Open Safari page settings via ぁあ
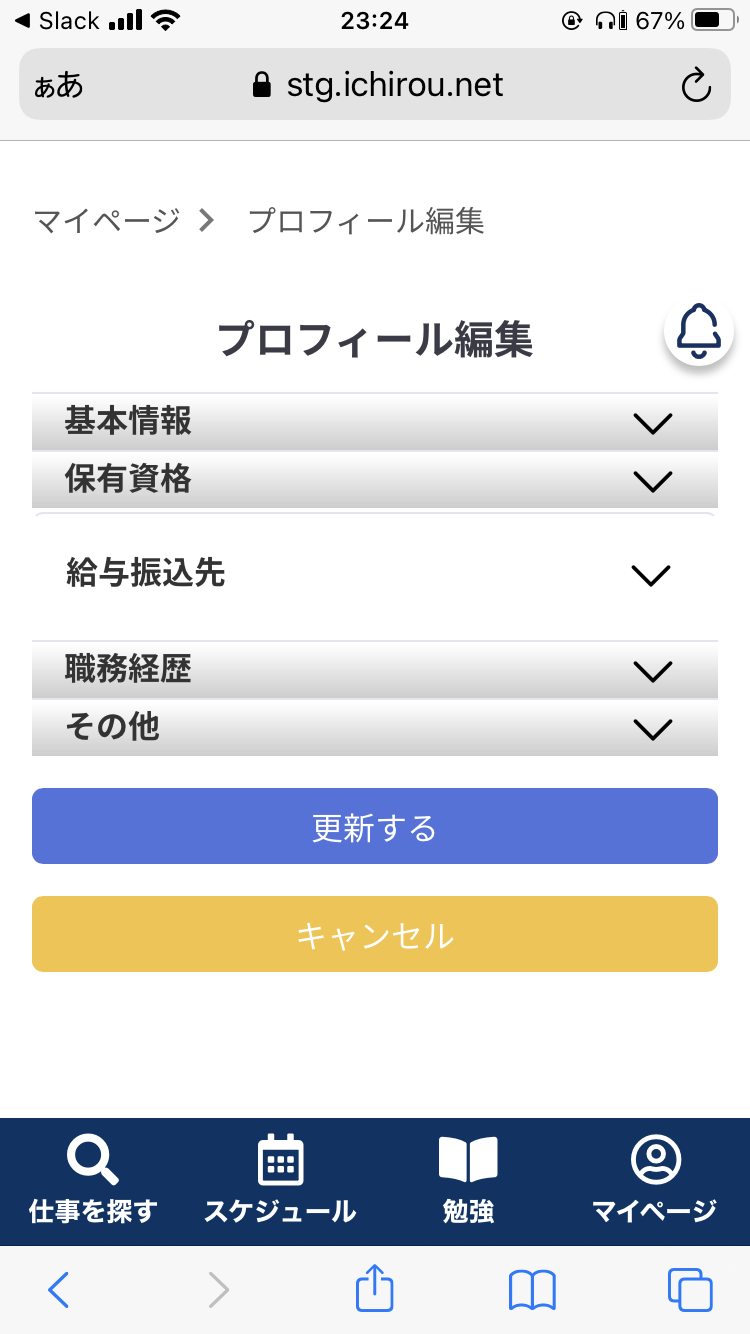Image resolution: width=750 pixels, height=1334 pixels. [55, 85]
